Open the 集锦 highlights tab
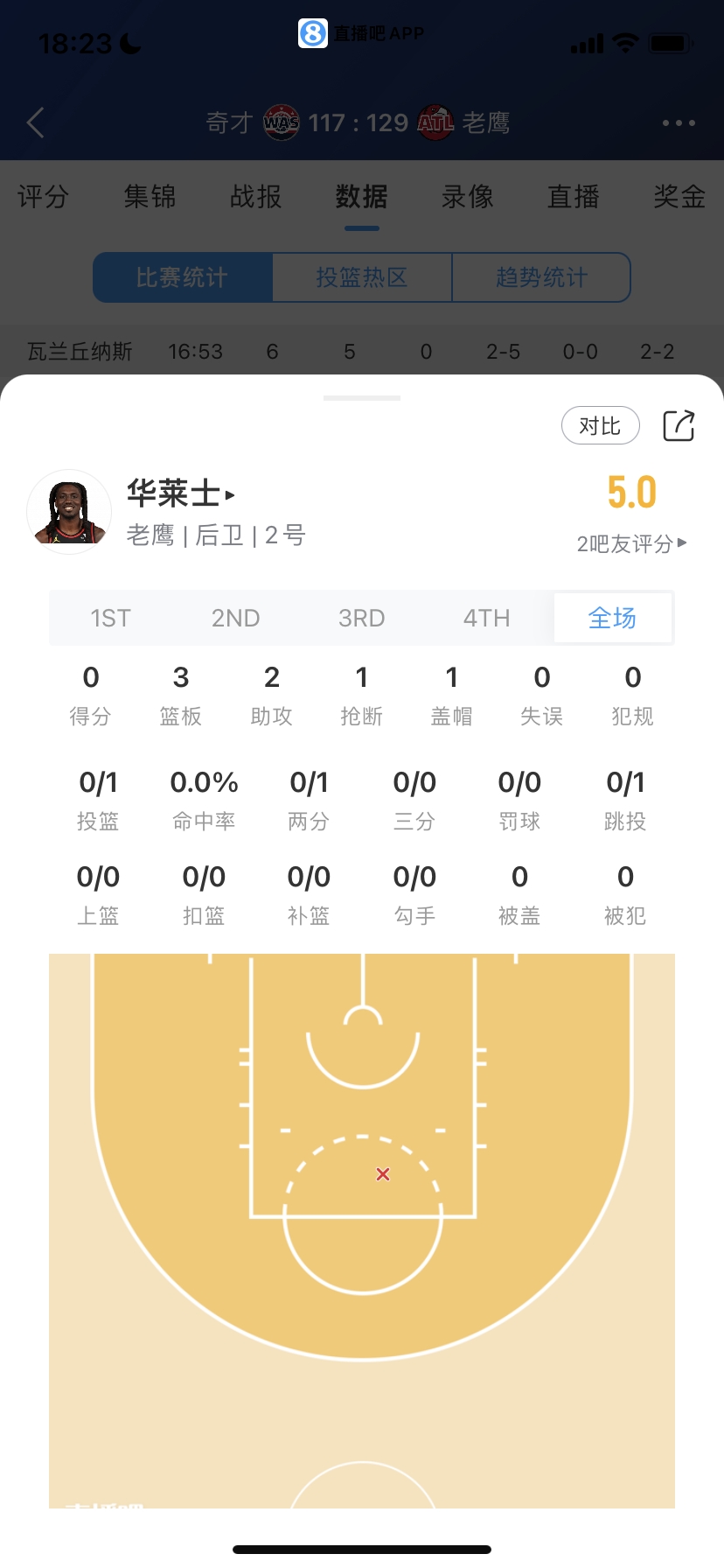Screen dimensions: 724x1568 click(150, 197)
